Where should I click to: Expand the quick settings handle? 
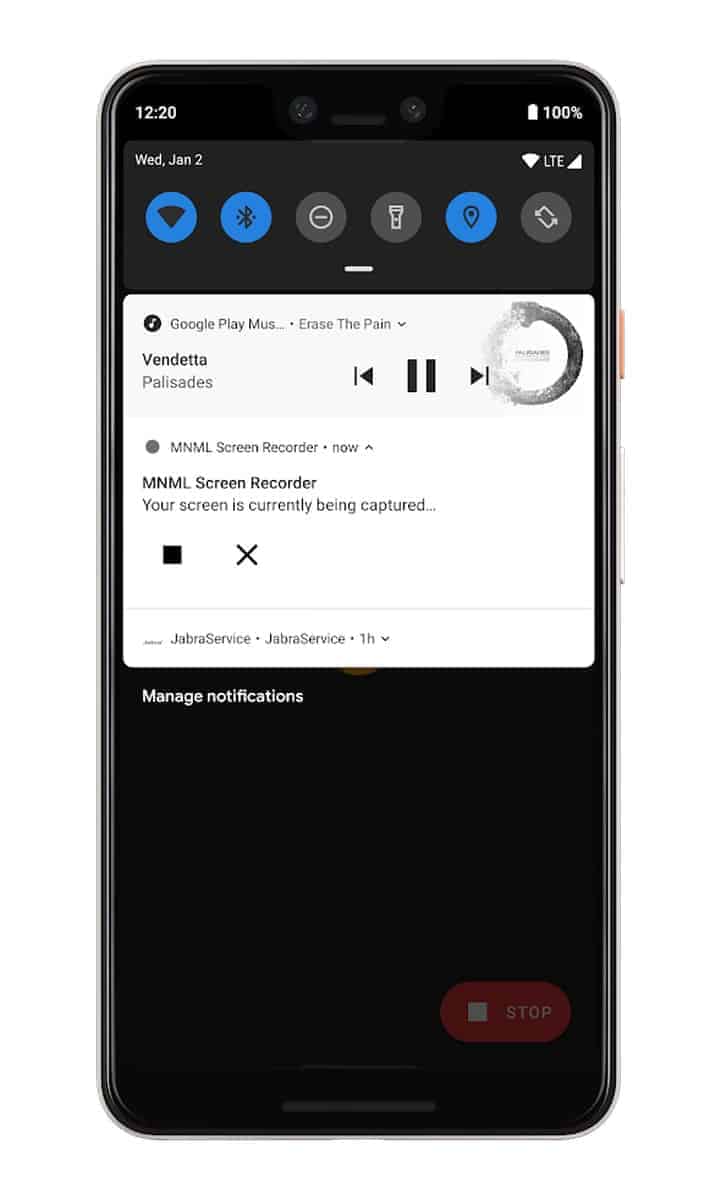pyautogui.click(x=359, y=269)
